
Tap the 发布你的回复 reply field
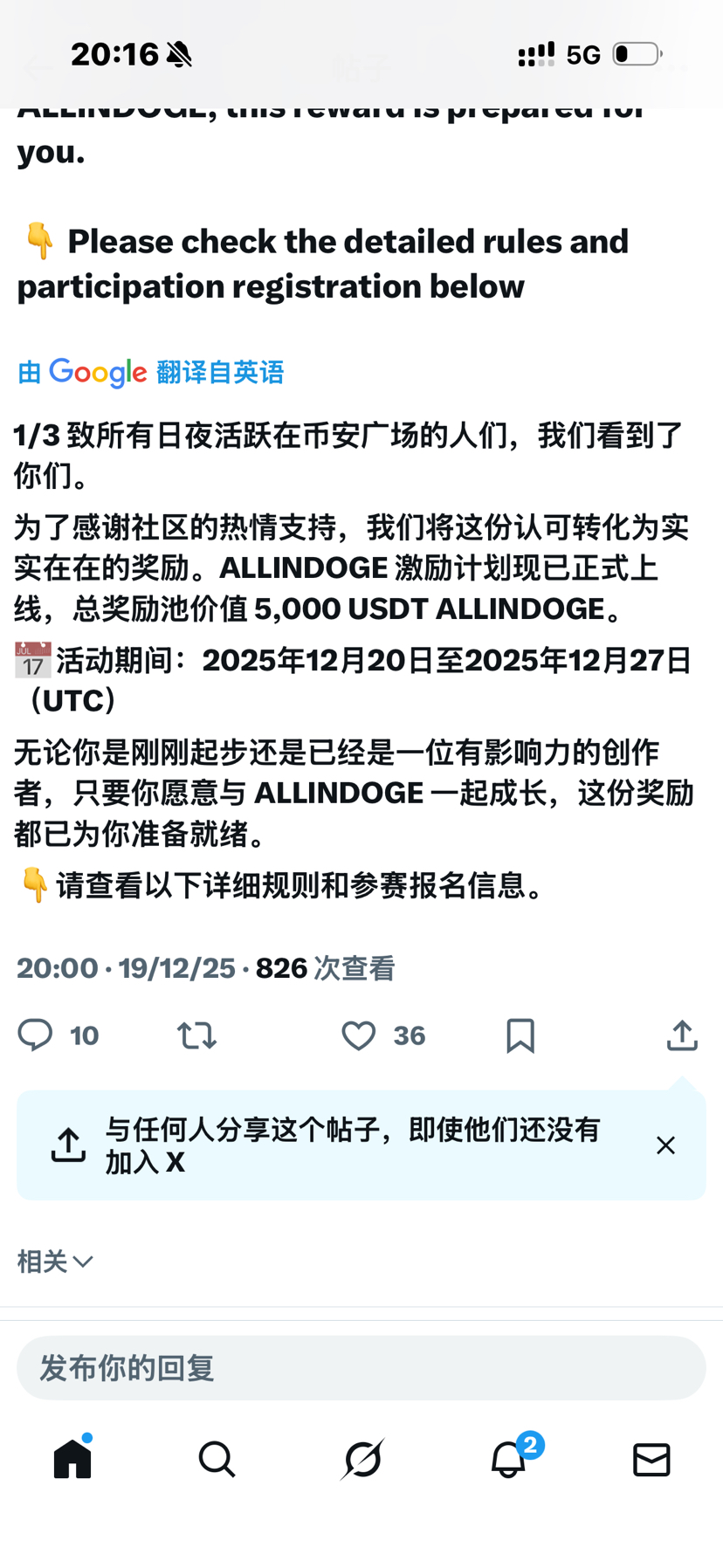361,1368
